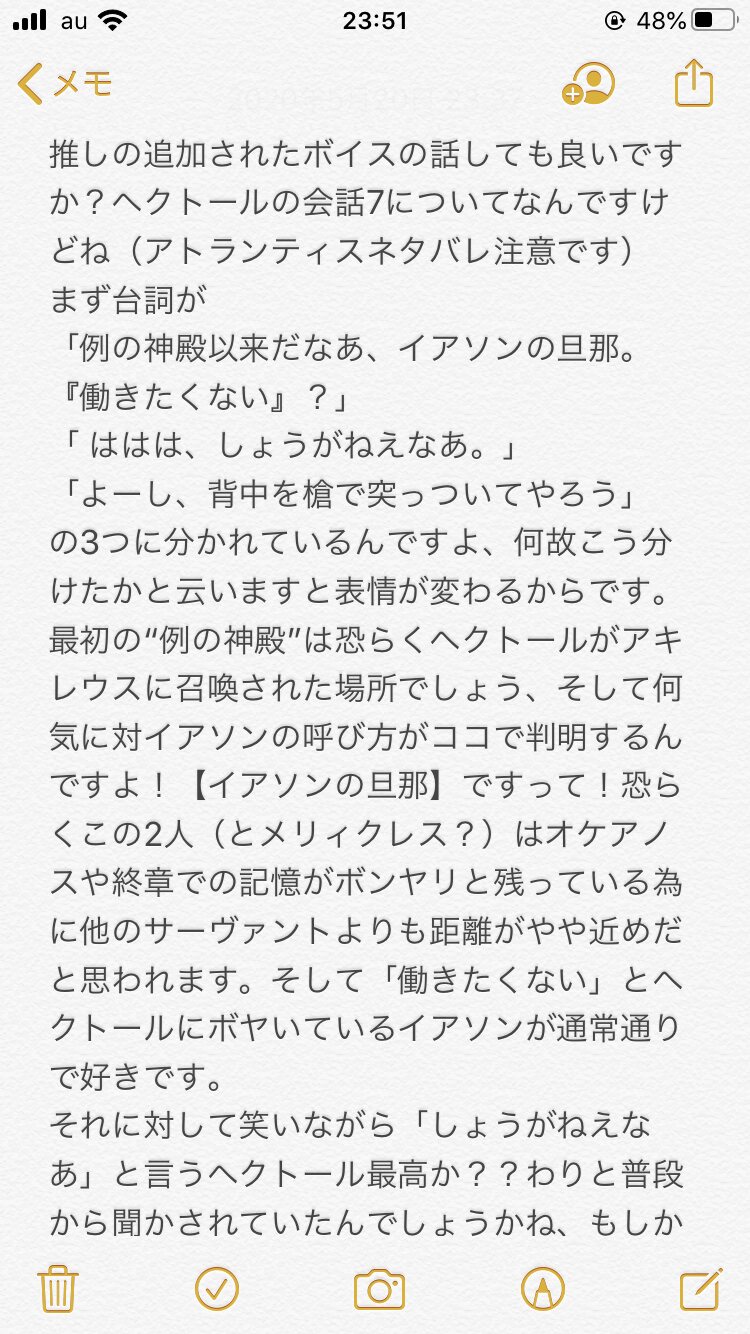Open the markup drawing tool

(x=541, y=1288)
